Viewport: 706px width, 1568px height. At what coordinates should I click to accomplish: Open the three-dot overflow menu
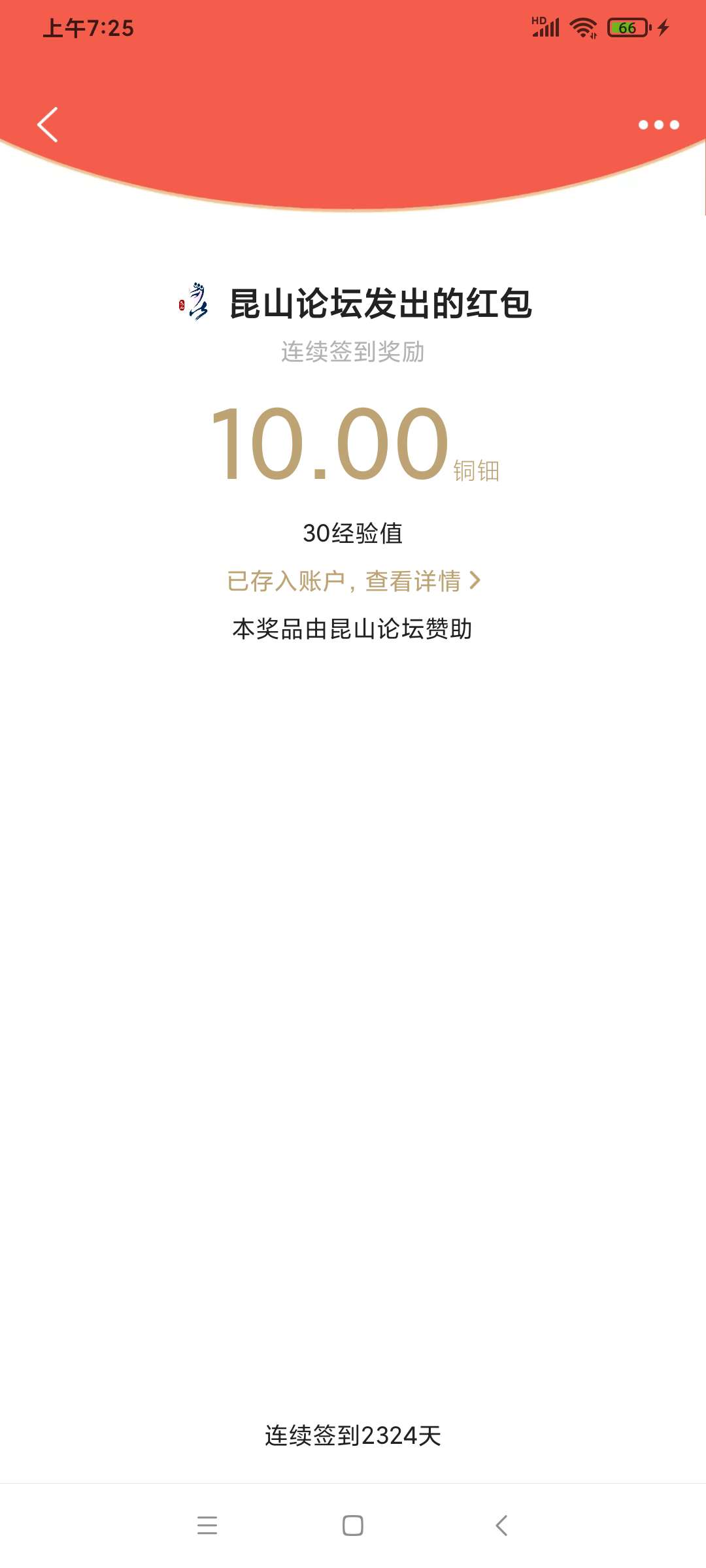click(x=658, y=125)
